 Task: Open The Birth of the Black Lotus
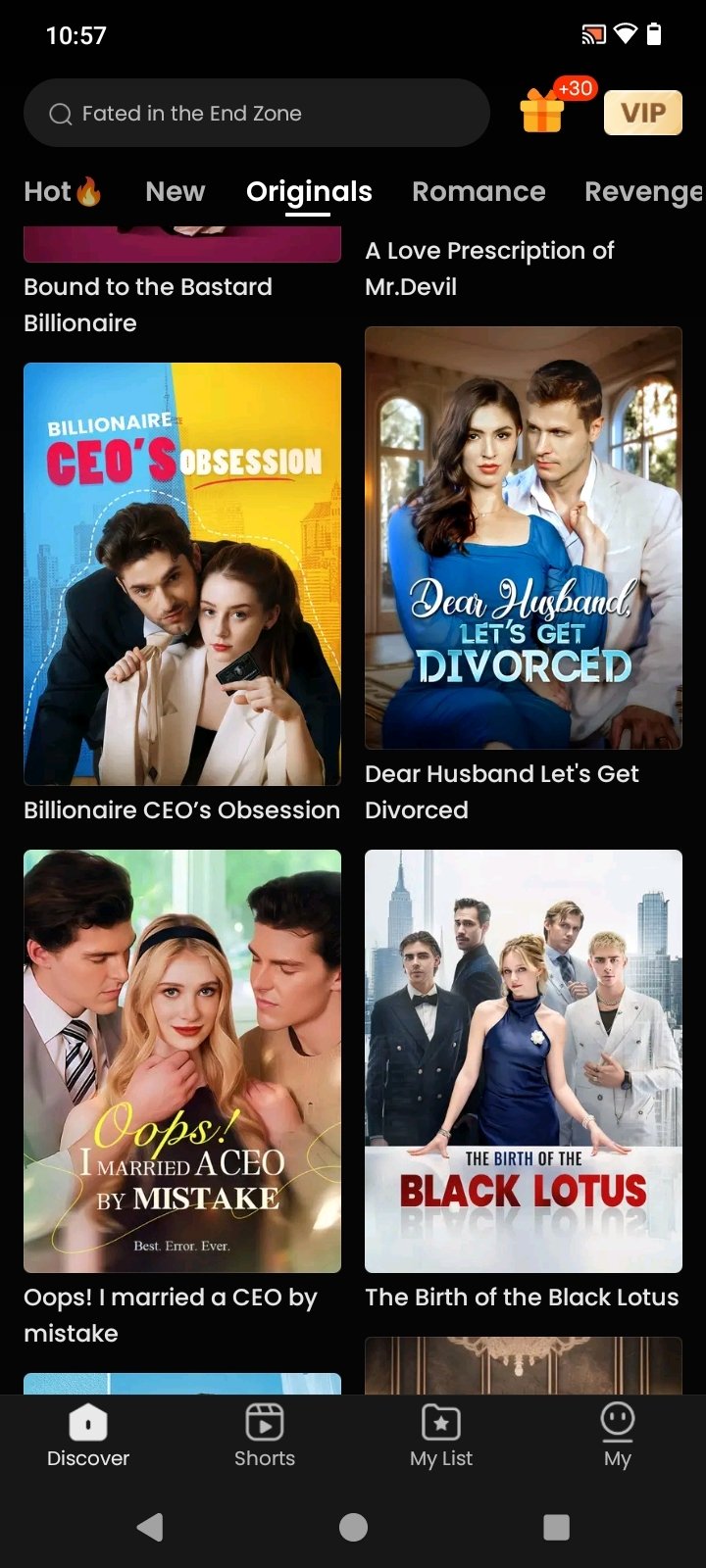(x=523, y=1060)
